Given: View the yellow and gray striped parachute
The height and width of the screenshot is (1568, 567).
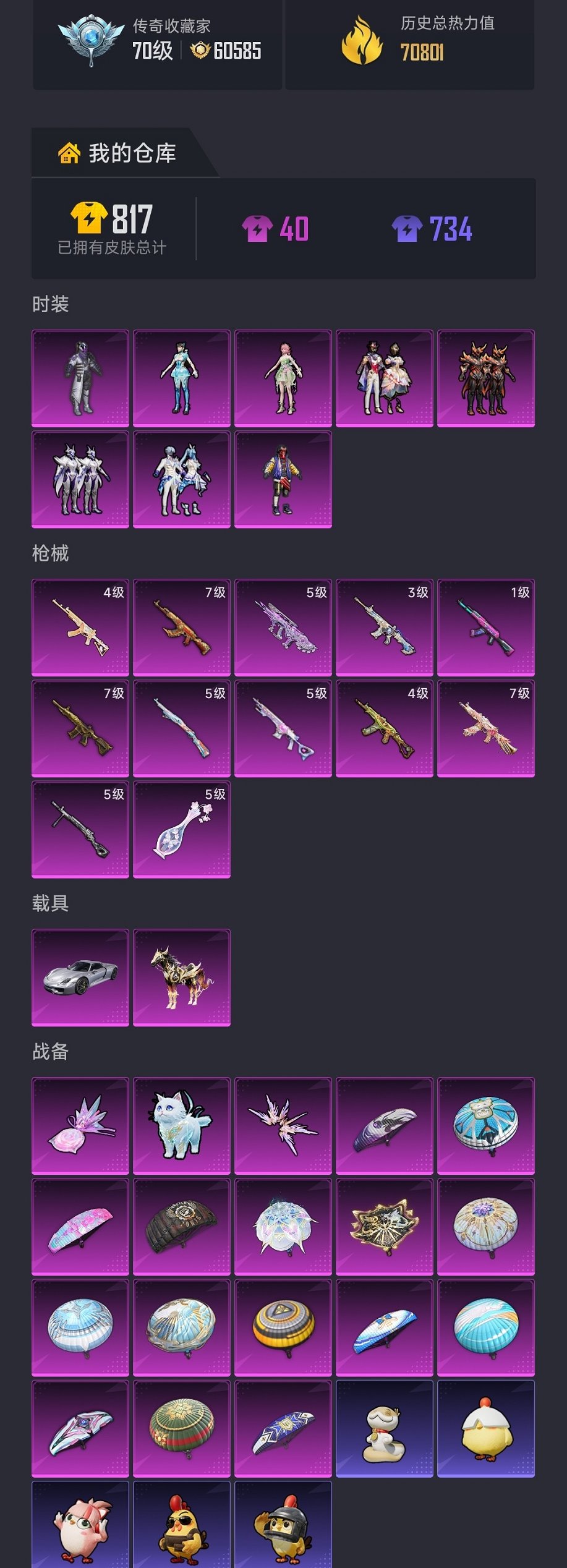Looking at the screenshot, I should click(x=283, y=1327).
